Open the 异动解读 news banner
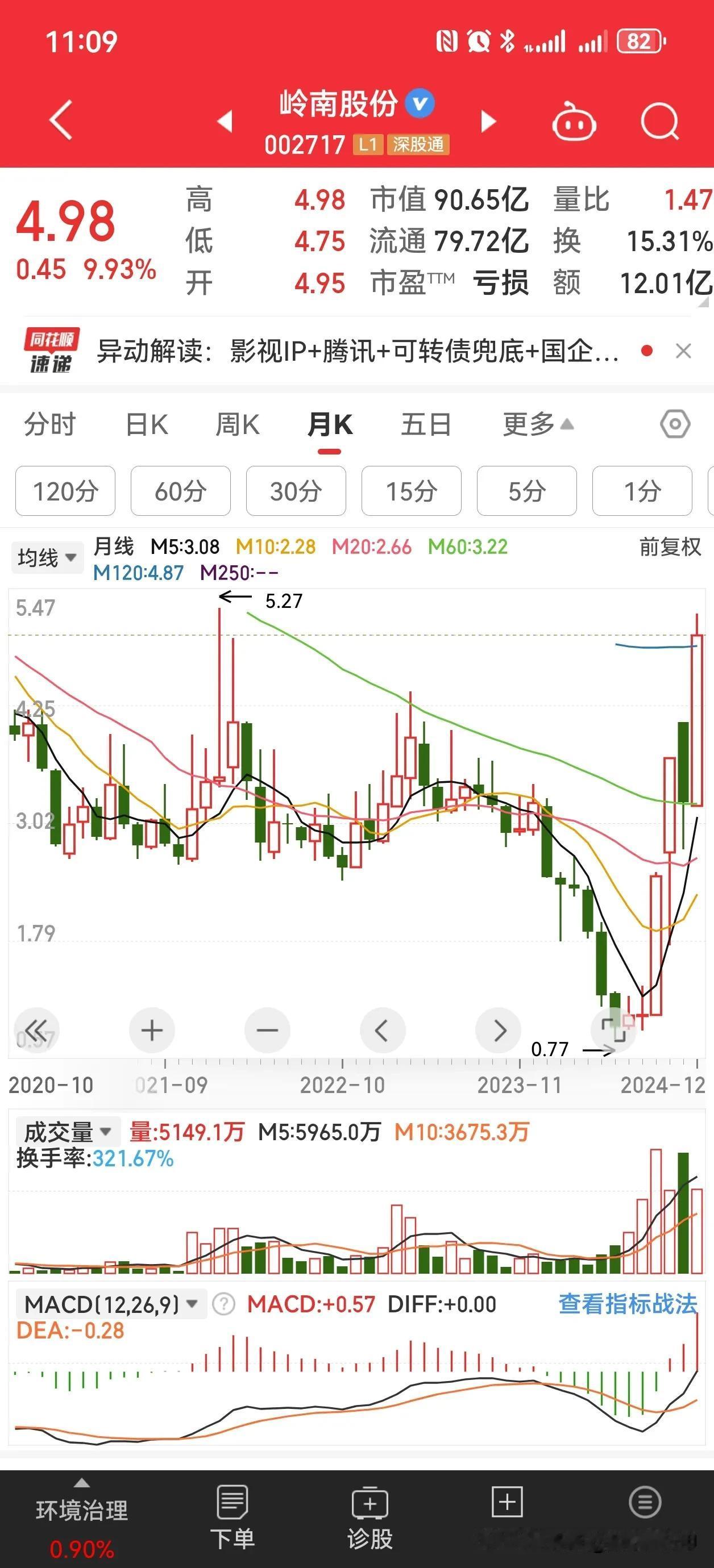This screenshot has height=1568, width=714. click(x=358, y=351)
